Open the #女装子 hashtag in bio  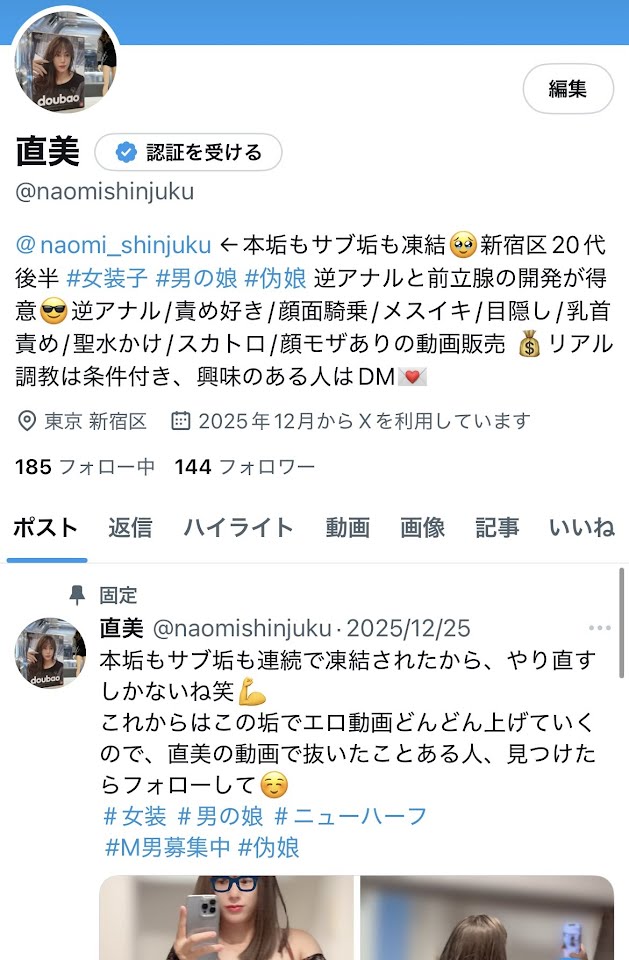pyautogui.click(x=109, y=278)
